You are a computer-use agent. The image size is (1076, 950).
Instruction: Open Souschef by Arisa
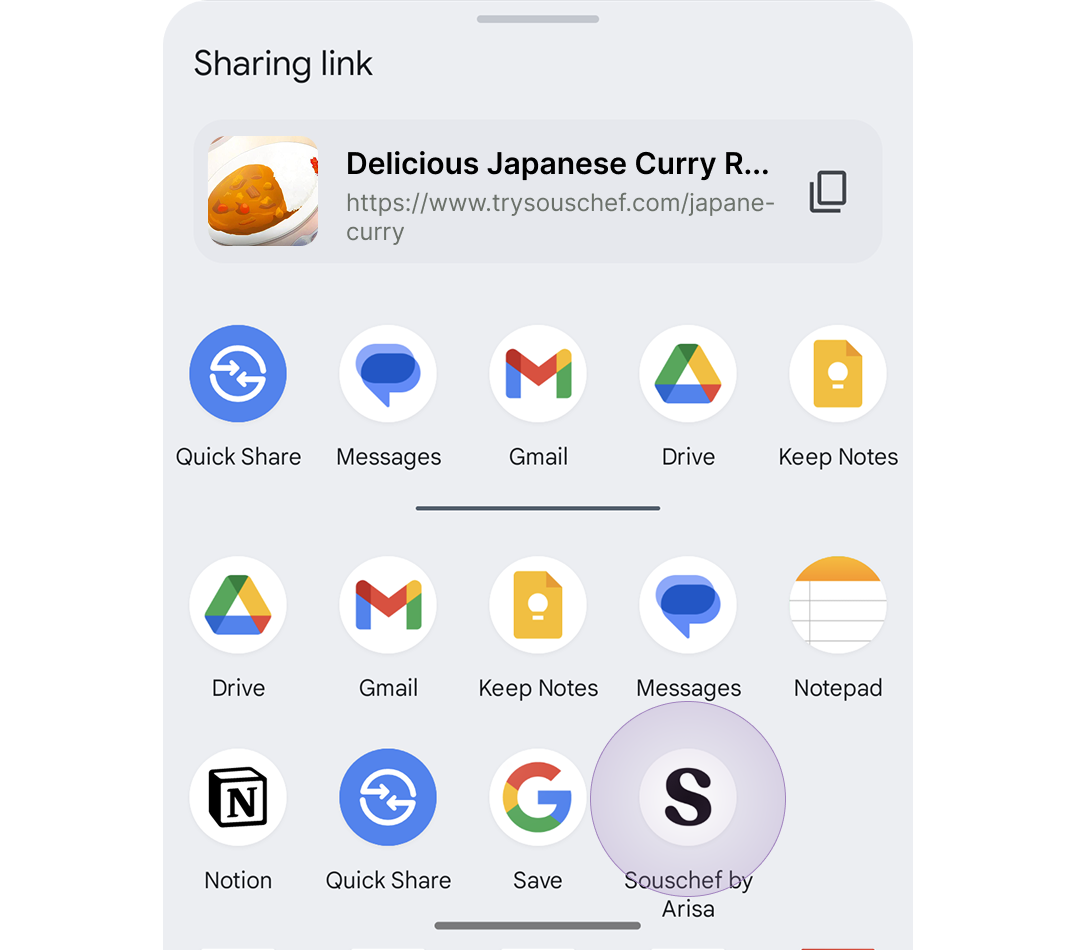click(x=688, y=798)
